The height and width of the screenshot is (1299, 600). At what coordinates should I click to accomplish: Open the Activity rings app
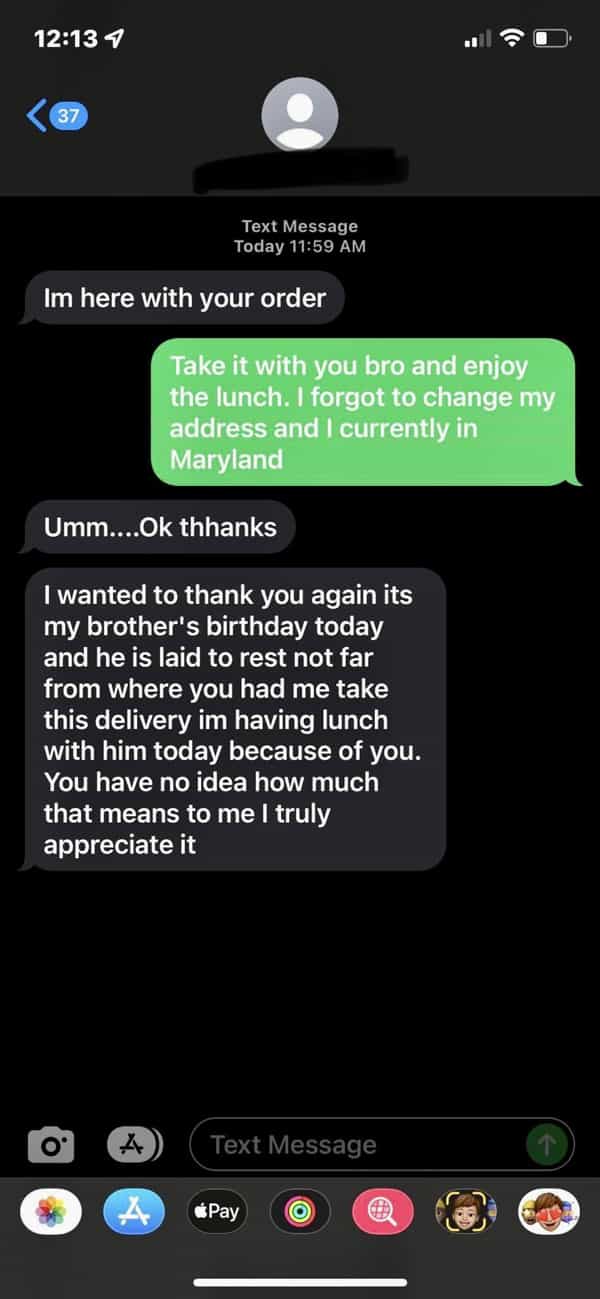coord(300,1212)
